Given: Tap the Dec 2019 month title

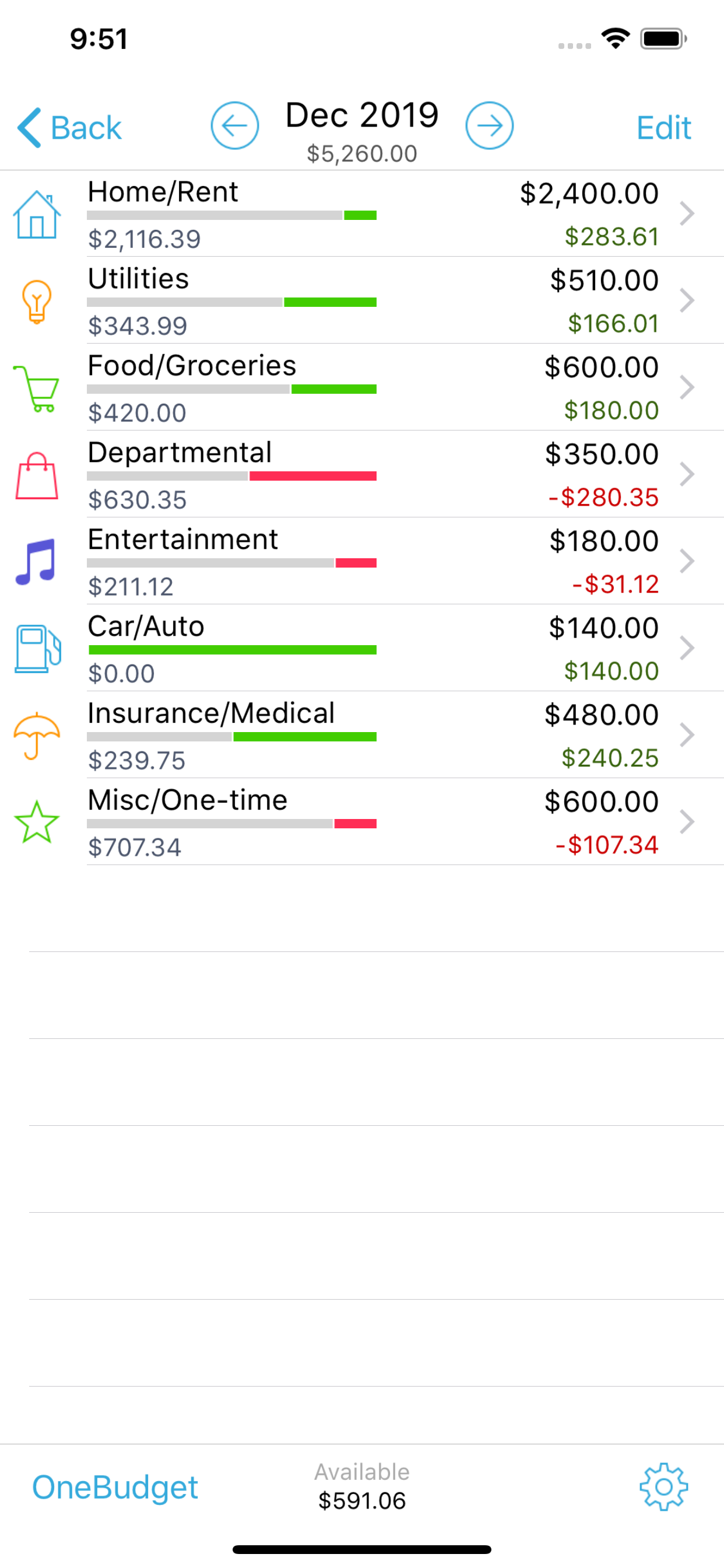Looking at the screenshot, I should click(361, 114).
